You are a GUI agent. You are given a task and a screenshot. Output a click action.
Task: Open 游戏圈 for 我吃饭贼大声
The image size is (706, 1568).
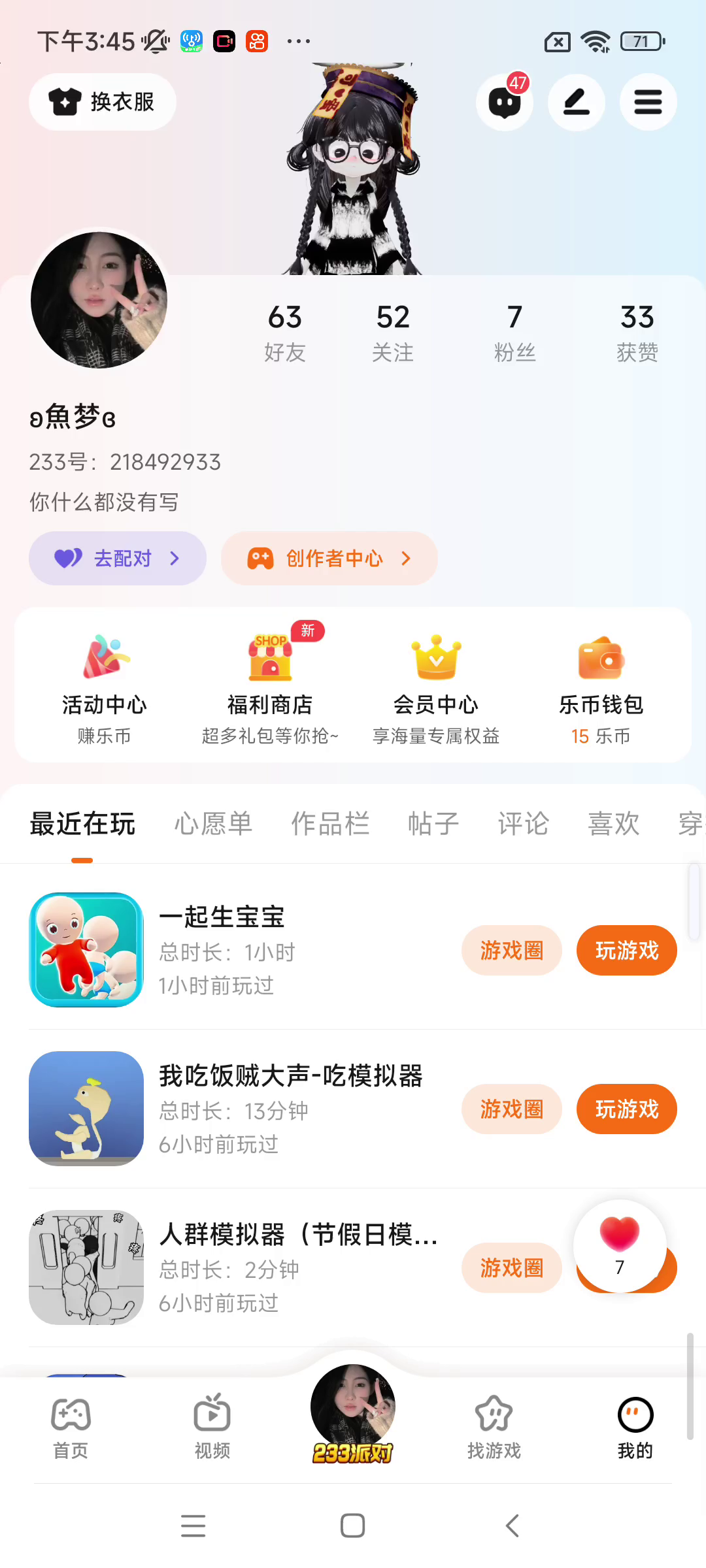pos(511,1109)
